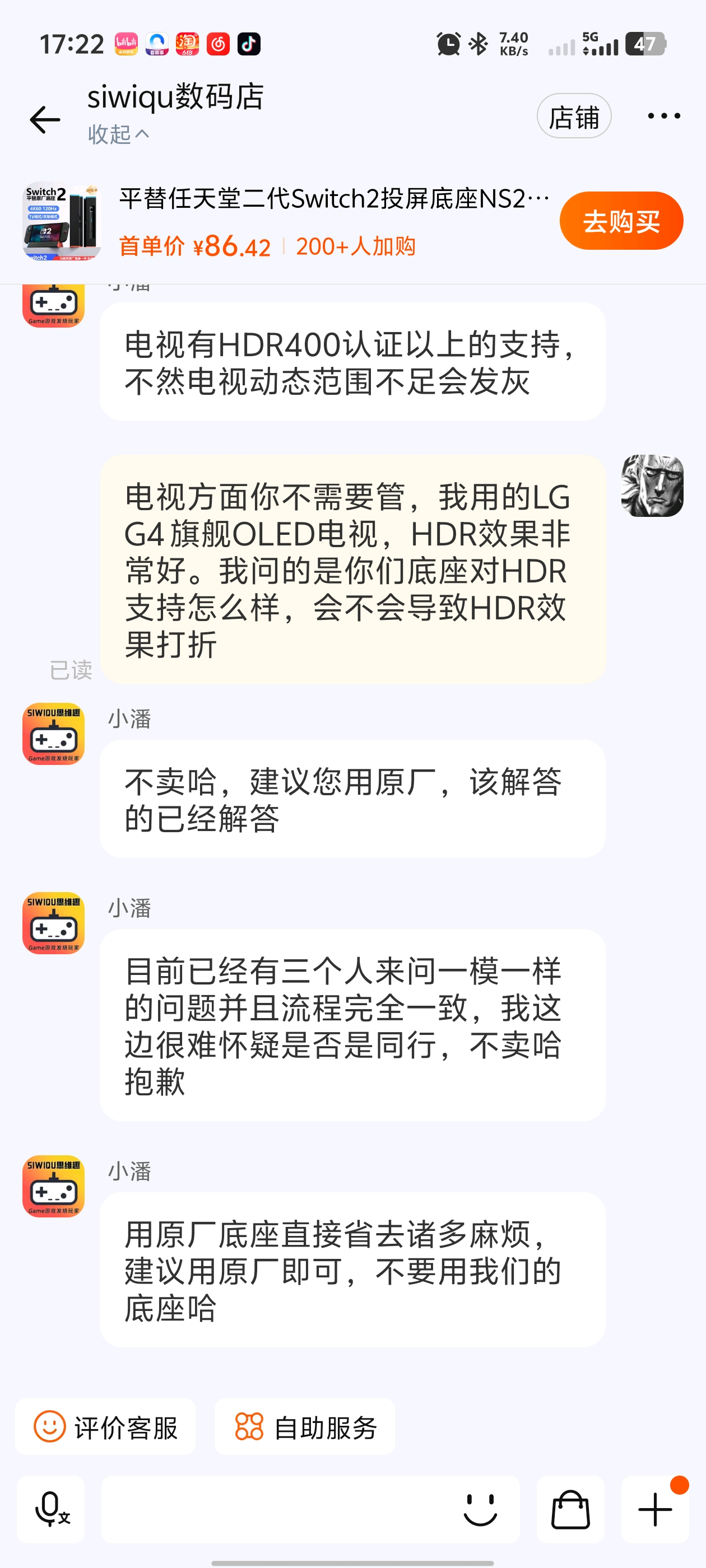The height and width of the screenshot is (1568, 706).
Task: Switch to voice input microphone
Action: tap(50, 1509)
